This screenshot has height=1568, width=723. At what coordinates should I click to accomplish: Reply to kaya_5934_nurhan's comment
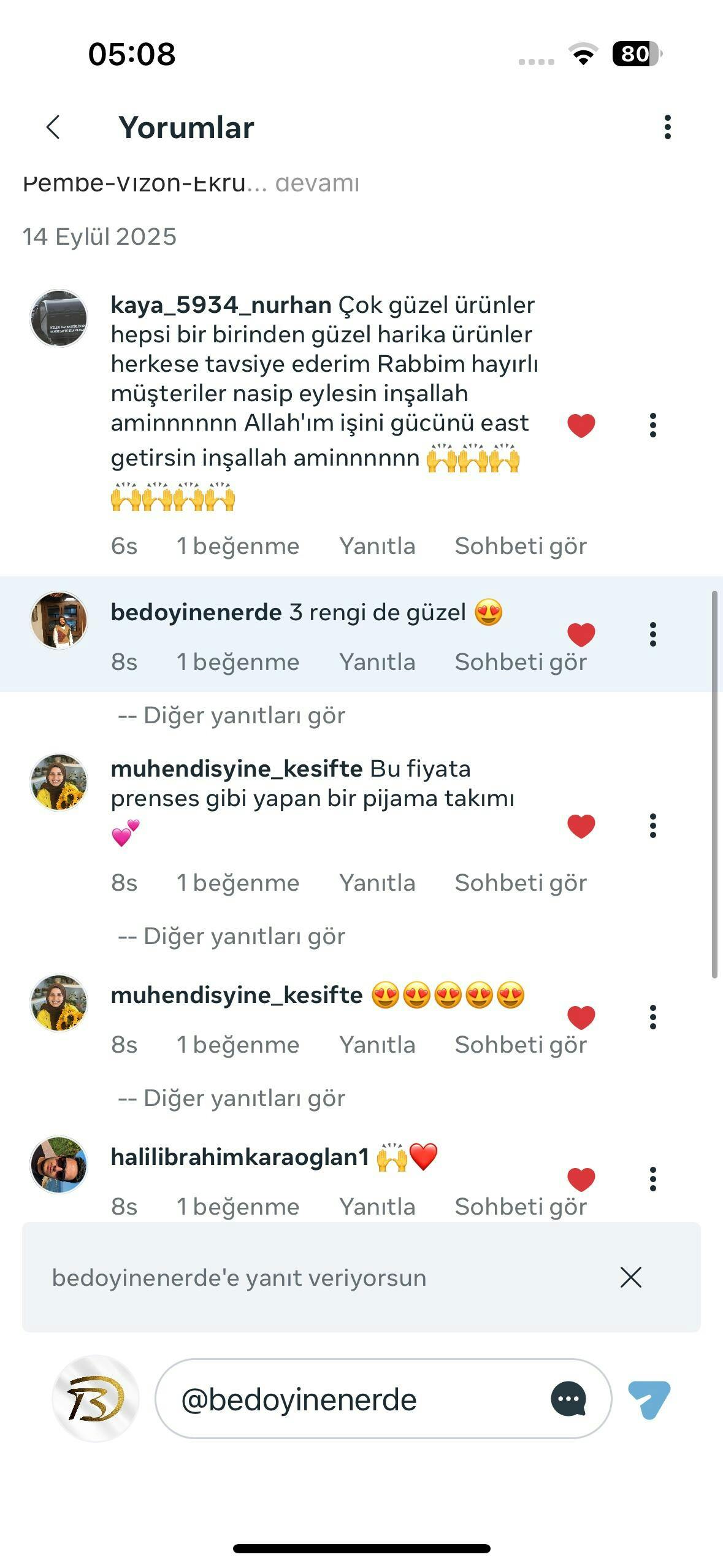tap(377, 546)
